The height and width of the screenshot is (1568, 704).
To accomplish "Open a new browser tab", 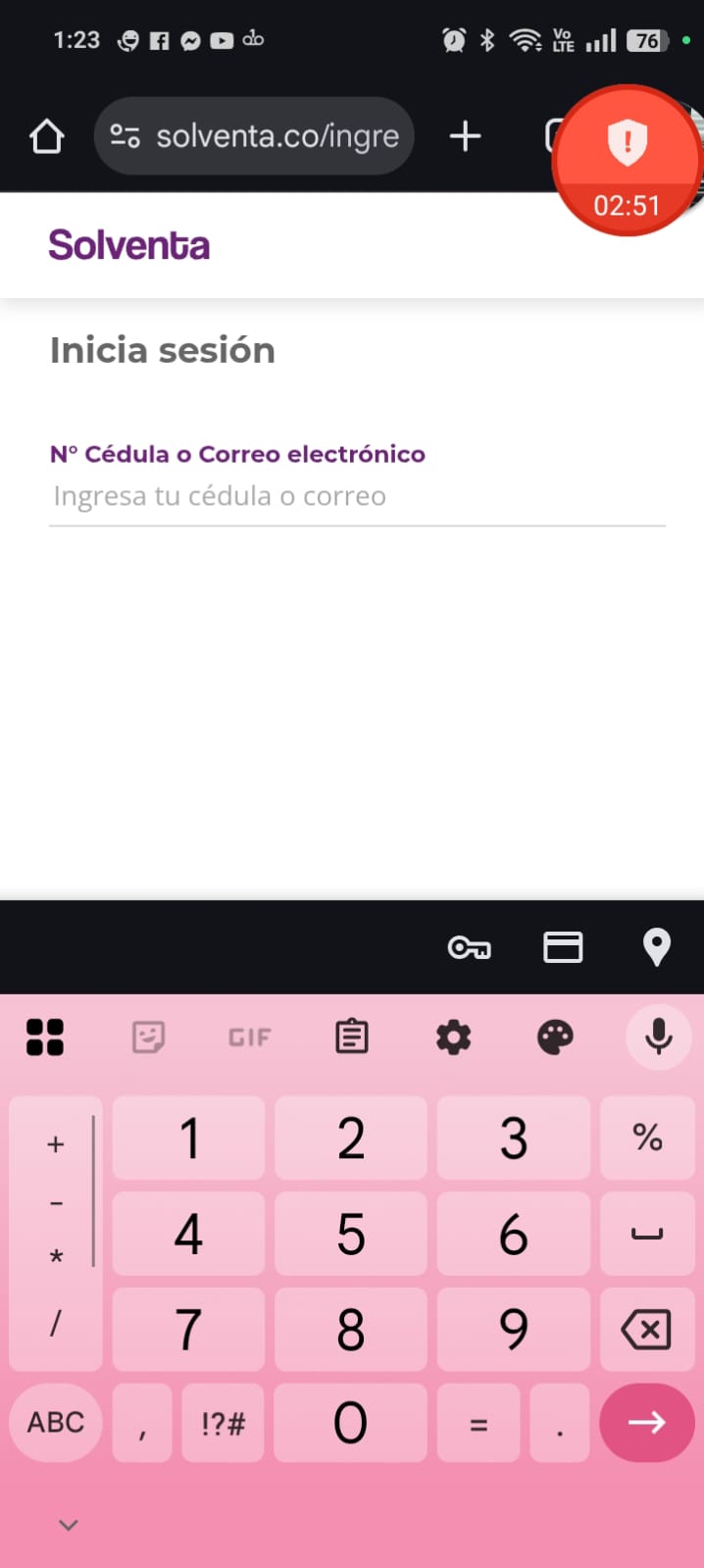I will [x=465, y=136].
